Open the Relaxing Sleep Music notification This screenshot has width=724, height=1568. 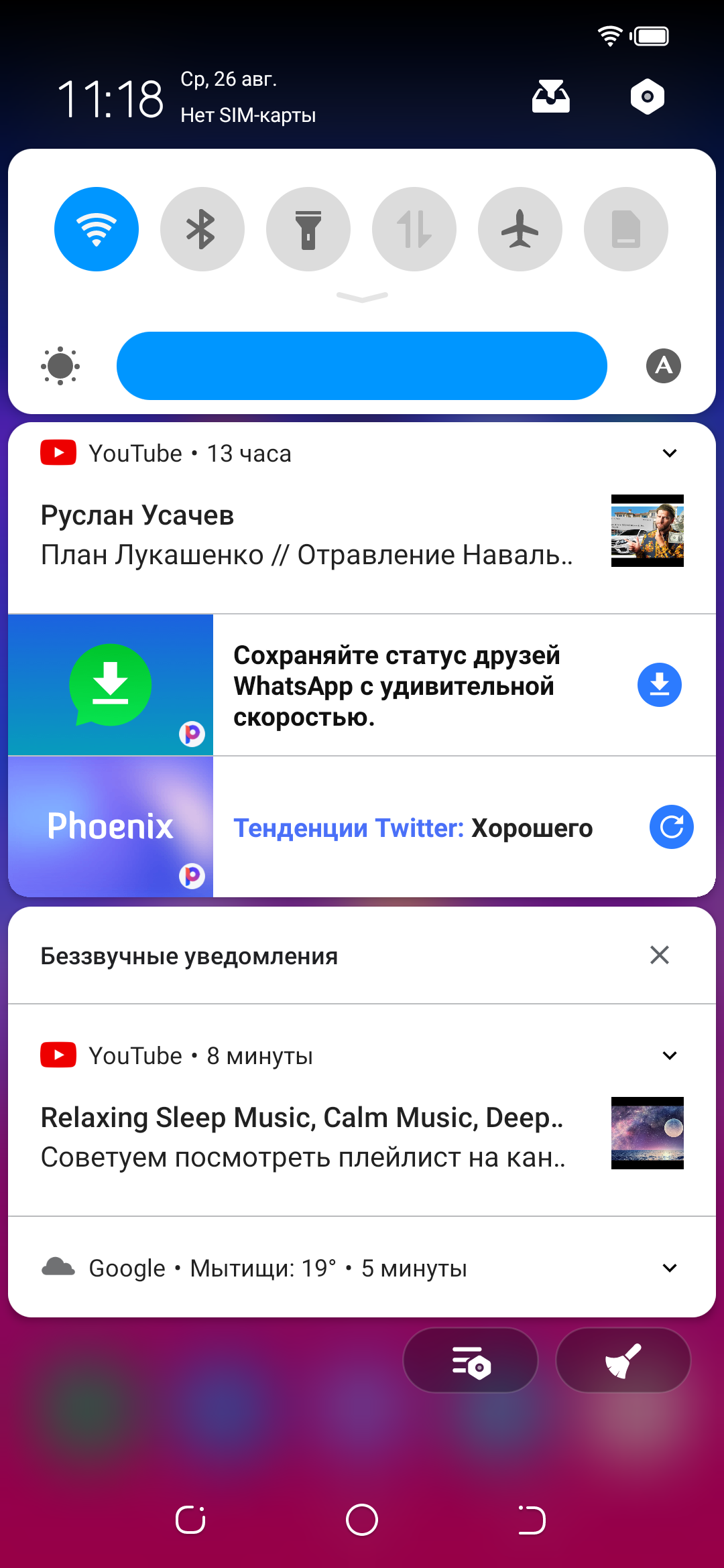click(302, 1137)
